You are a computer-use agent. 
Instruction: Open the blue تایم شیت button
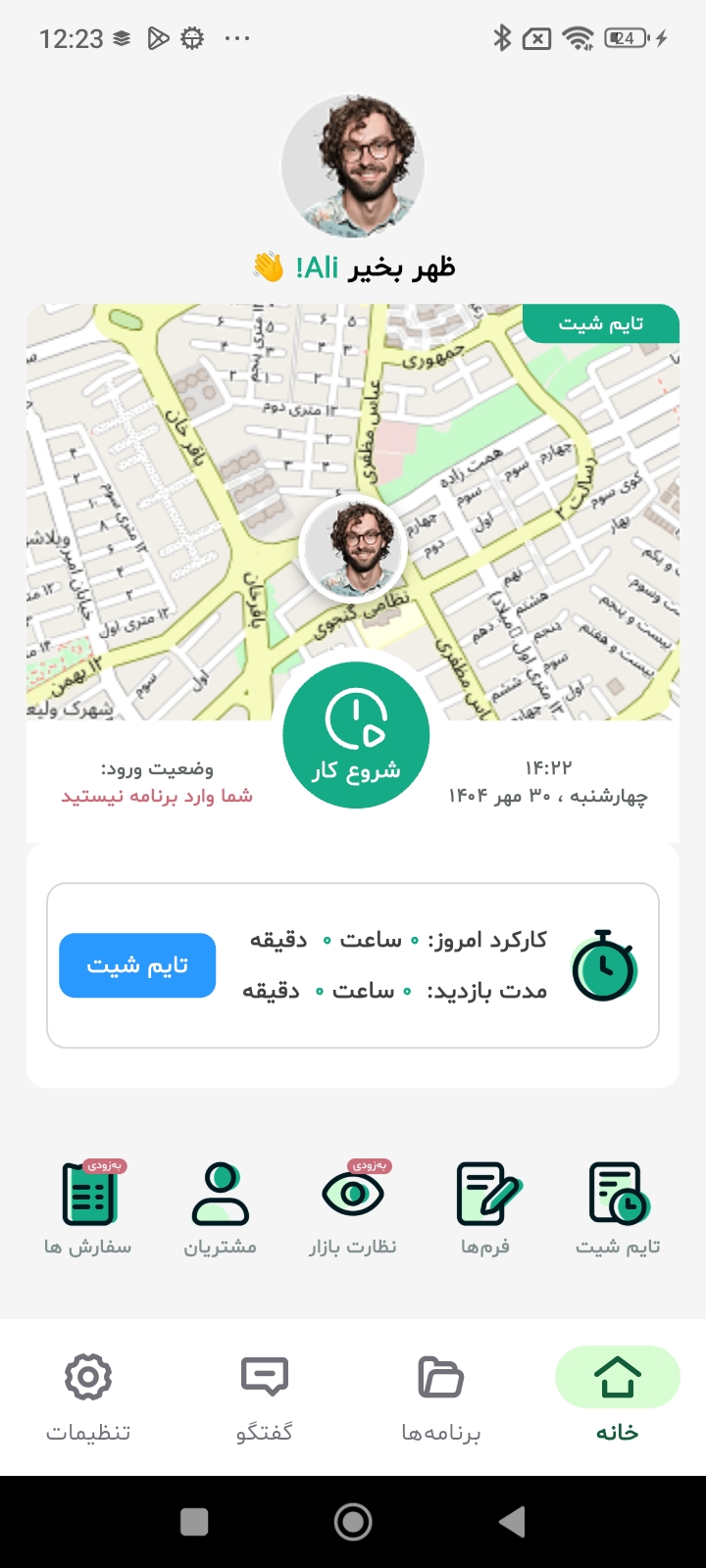137,965
